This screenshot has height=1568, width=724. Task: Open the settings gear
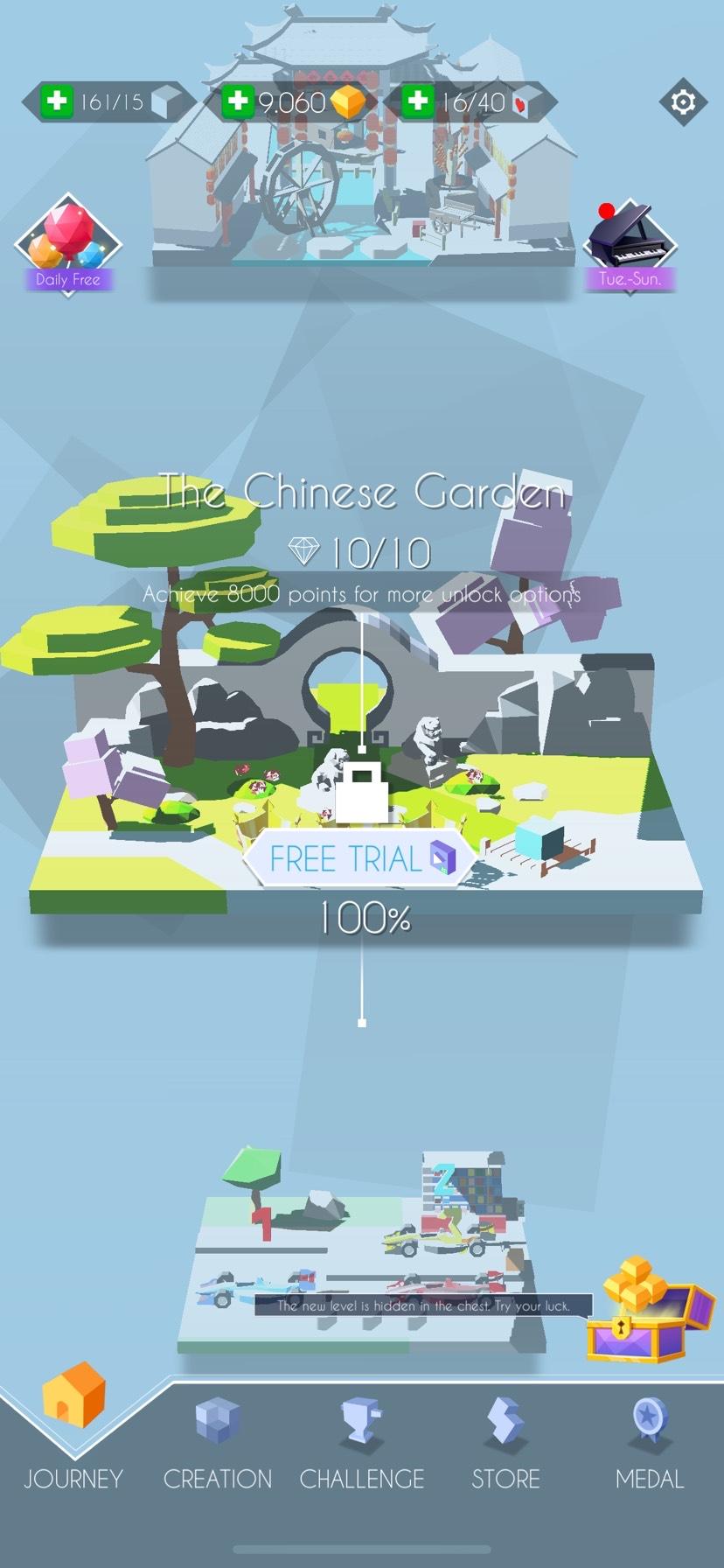coord(683,102)
